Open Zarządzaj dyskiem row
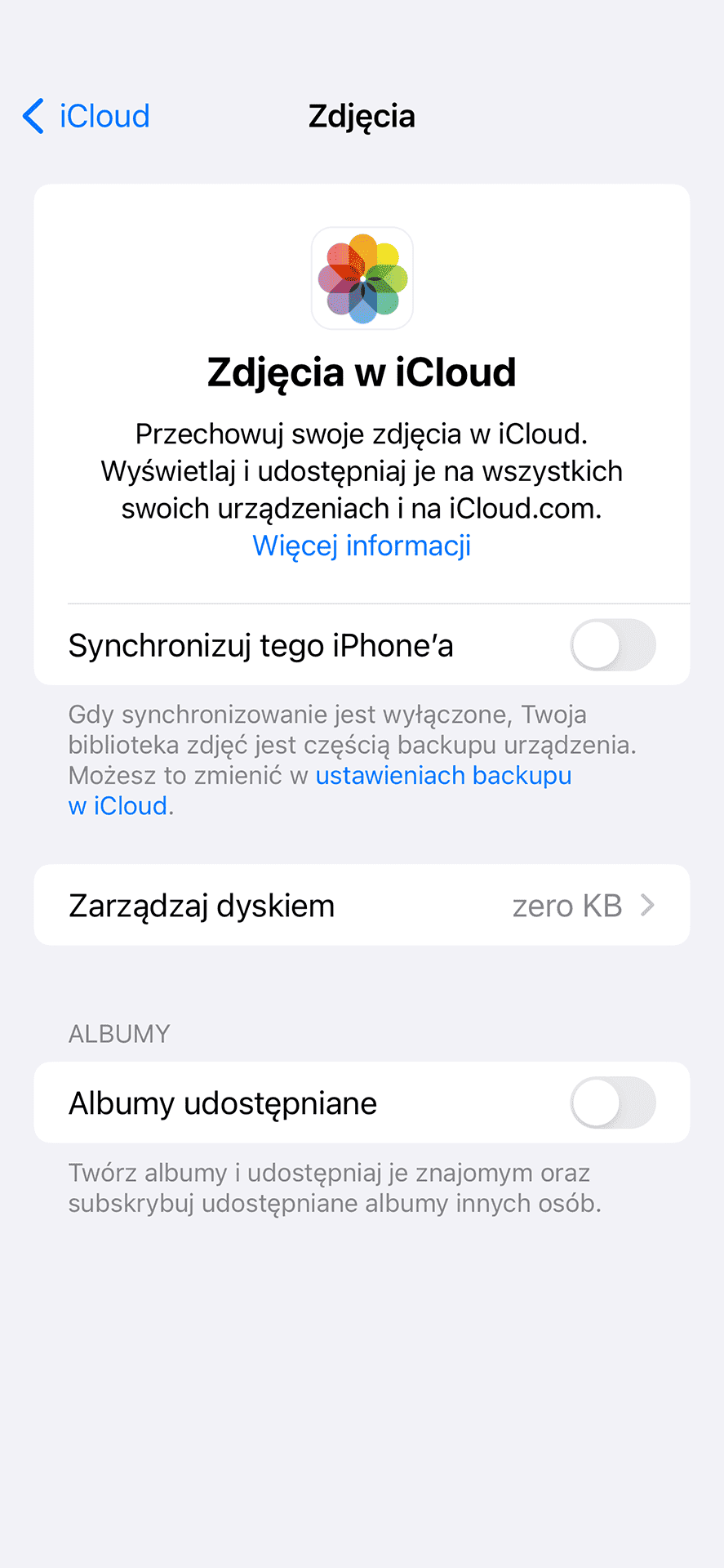The image size is (724, 1568). point(362,905)
